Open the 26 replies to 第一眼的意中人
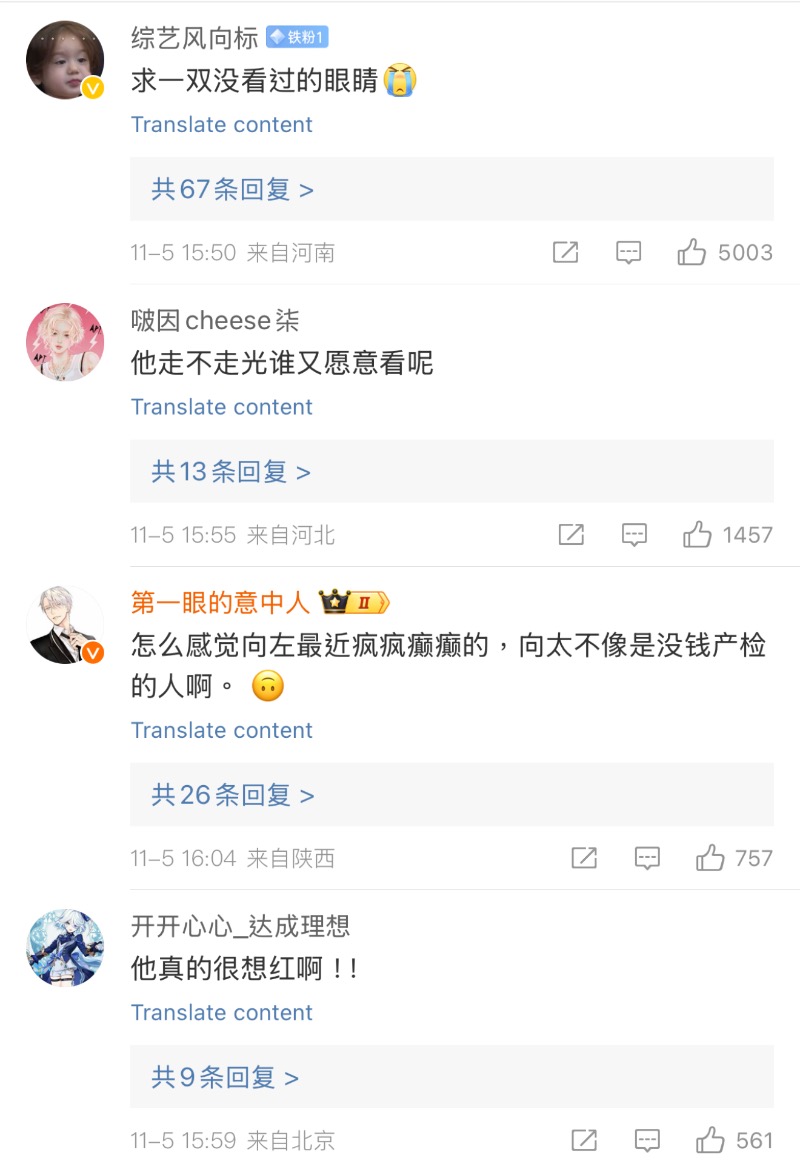This screenshot has height=1161, width=800. click(x=233, y=795)
